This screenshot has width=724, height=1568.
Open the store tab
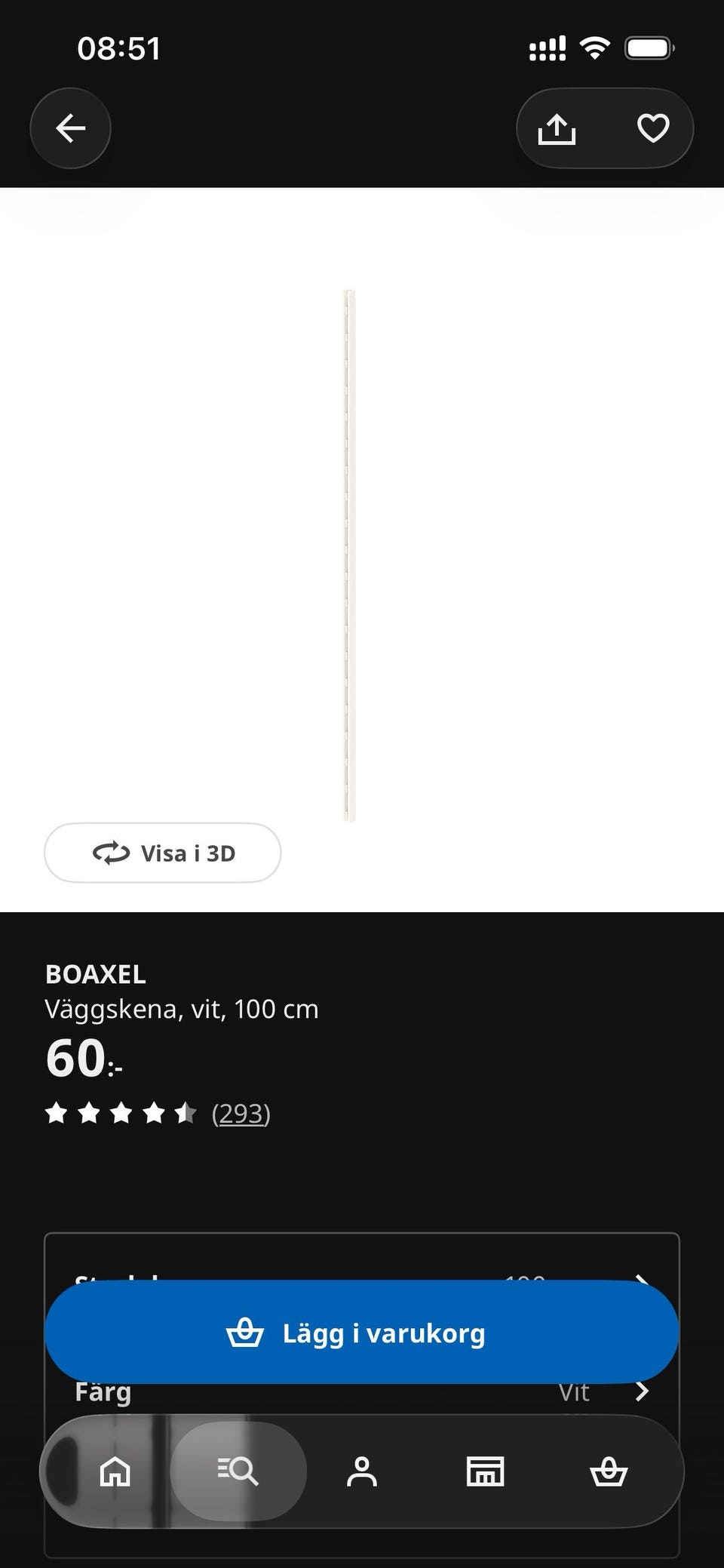[x=485, y=1471]
